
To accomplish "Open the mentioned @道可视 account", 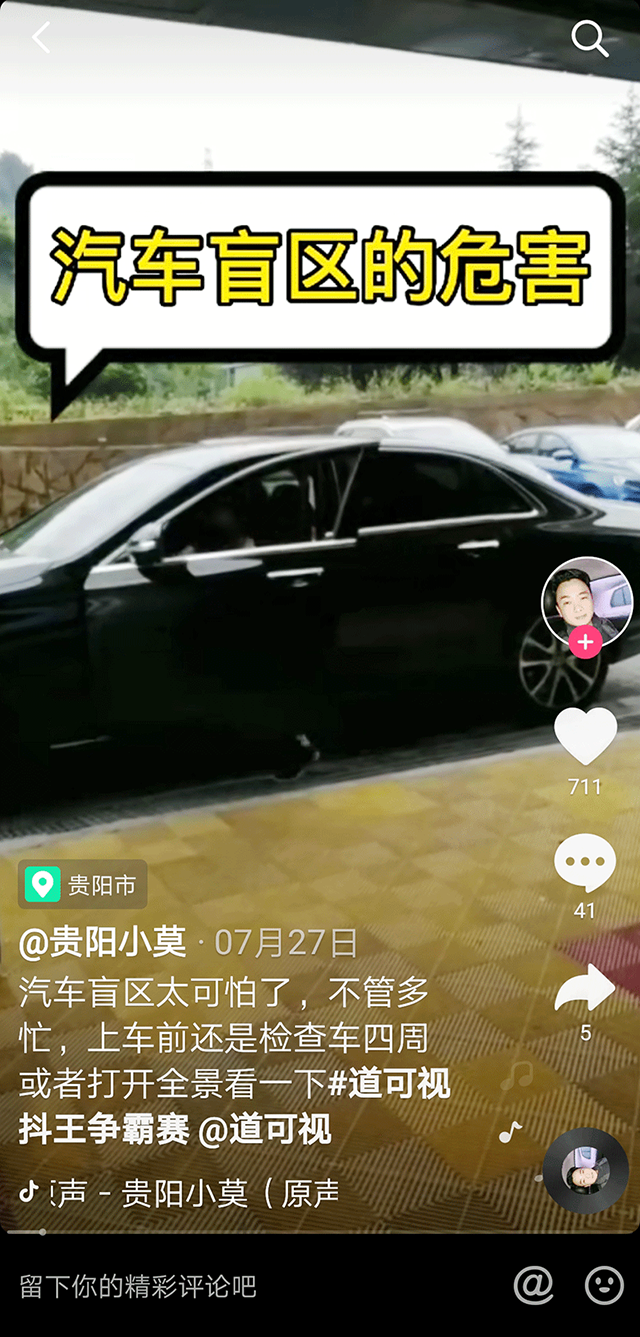I will 265,1130.
